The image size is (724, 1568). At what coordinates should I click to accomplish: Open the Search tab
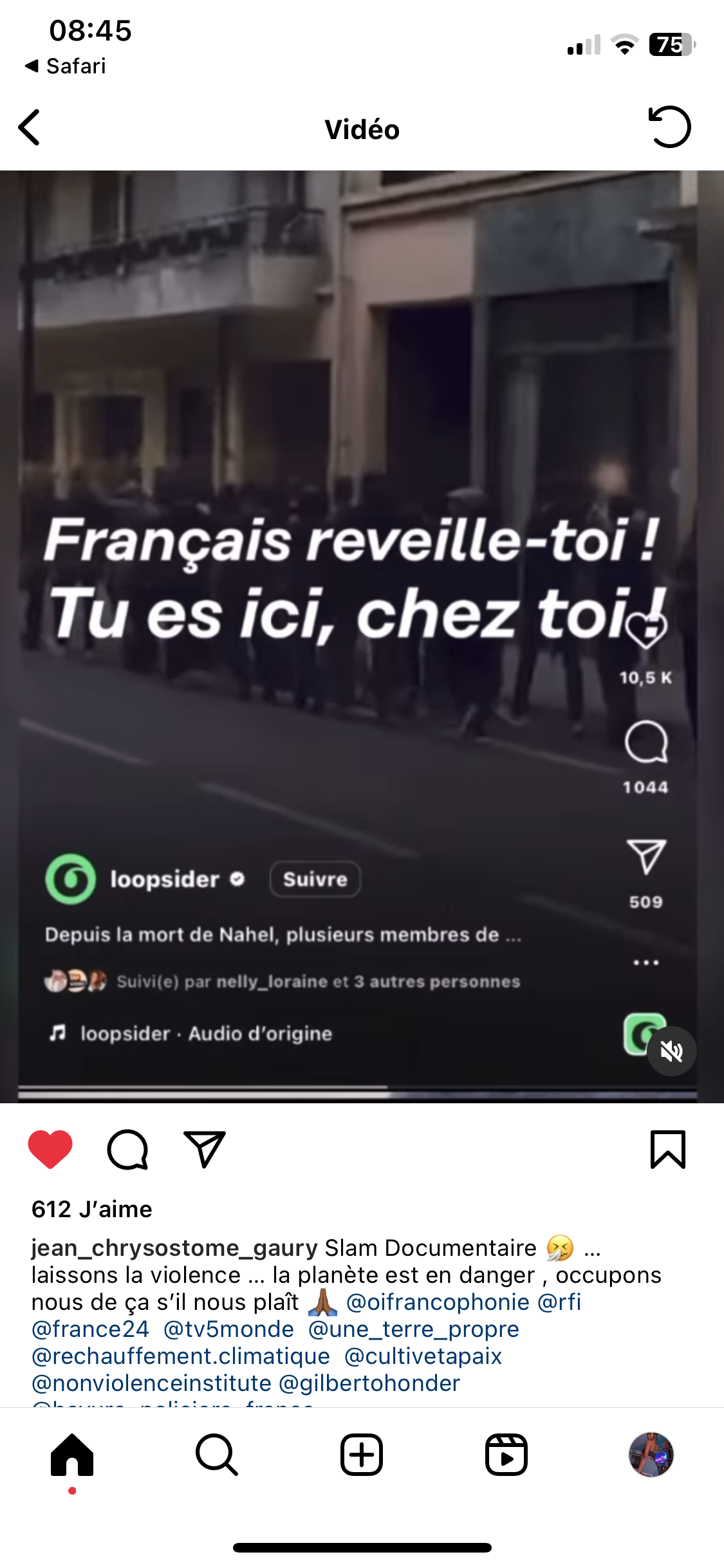[x=217, y=1455]
